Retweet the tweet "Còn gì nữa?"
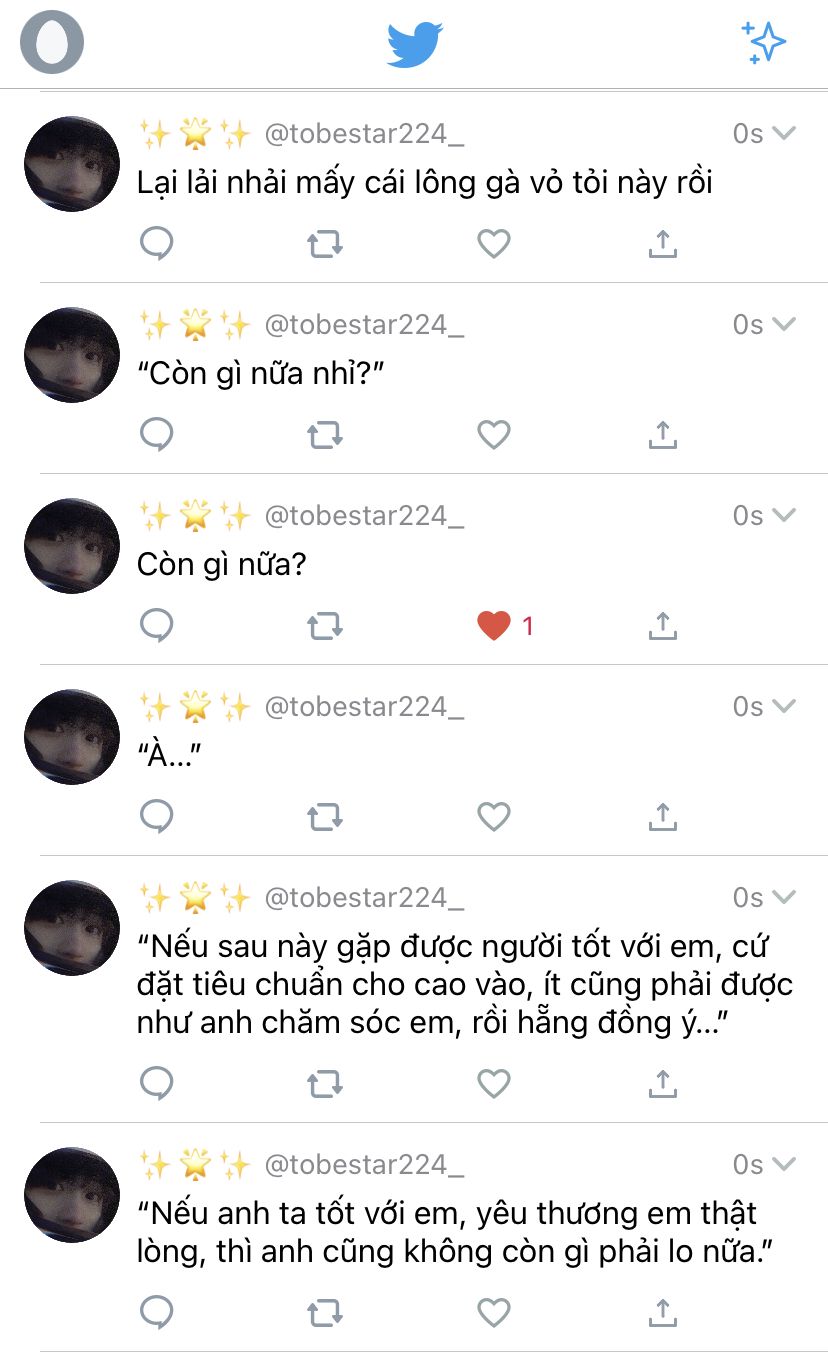This screenshot has width=828, height=1353. [325, 625]
